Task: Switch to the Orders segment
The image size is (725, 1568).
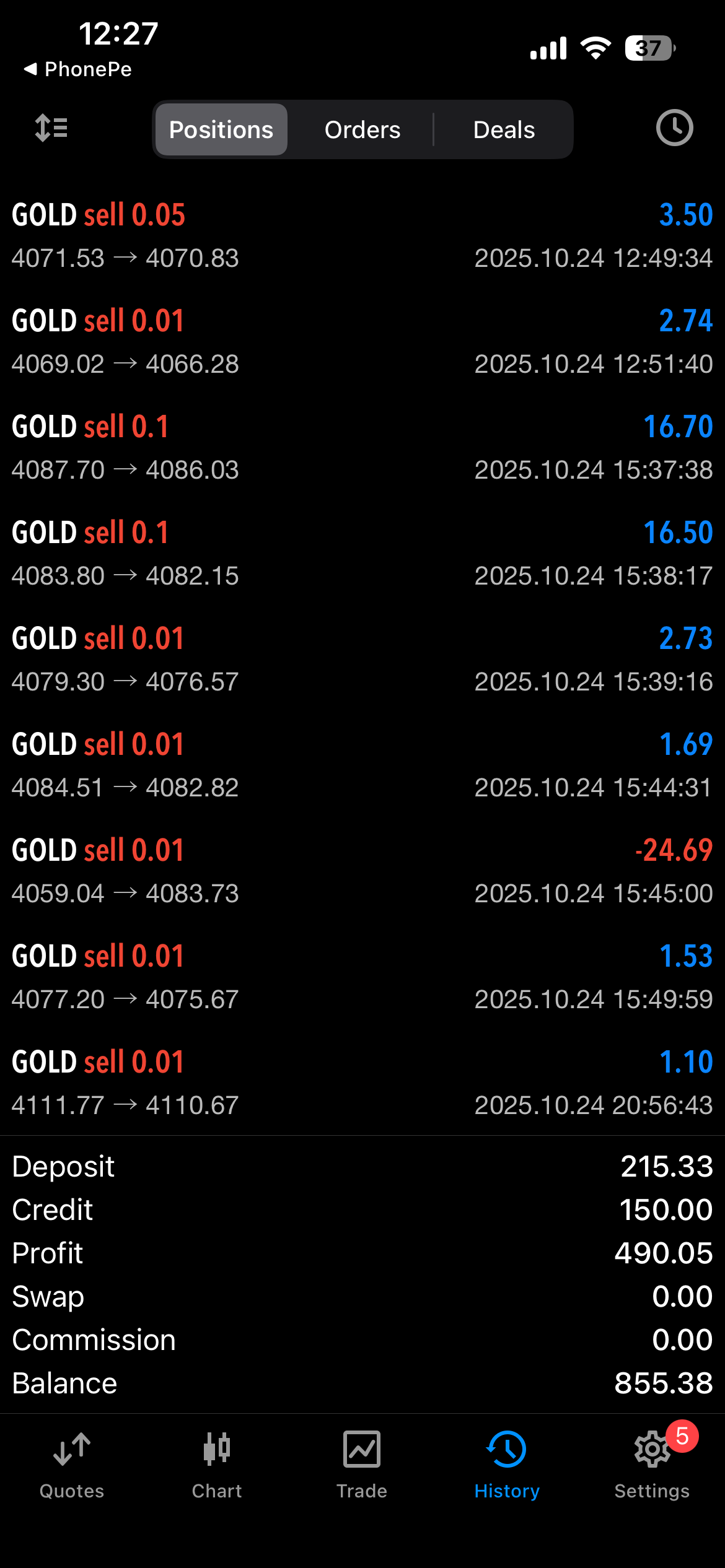Action: pyautogui.click(x=362, y=130)
